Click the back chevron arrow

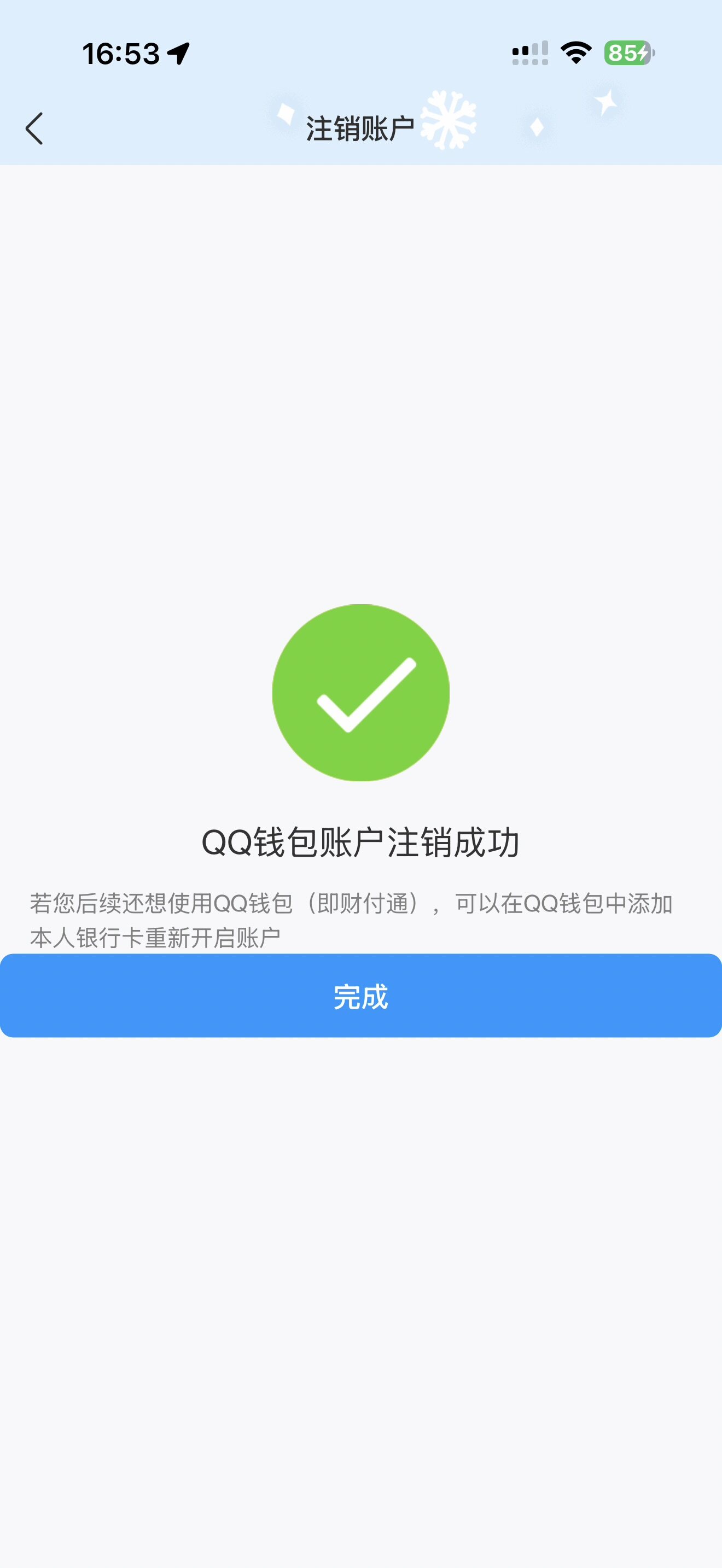click(34, 128)
